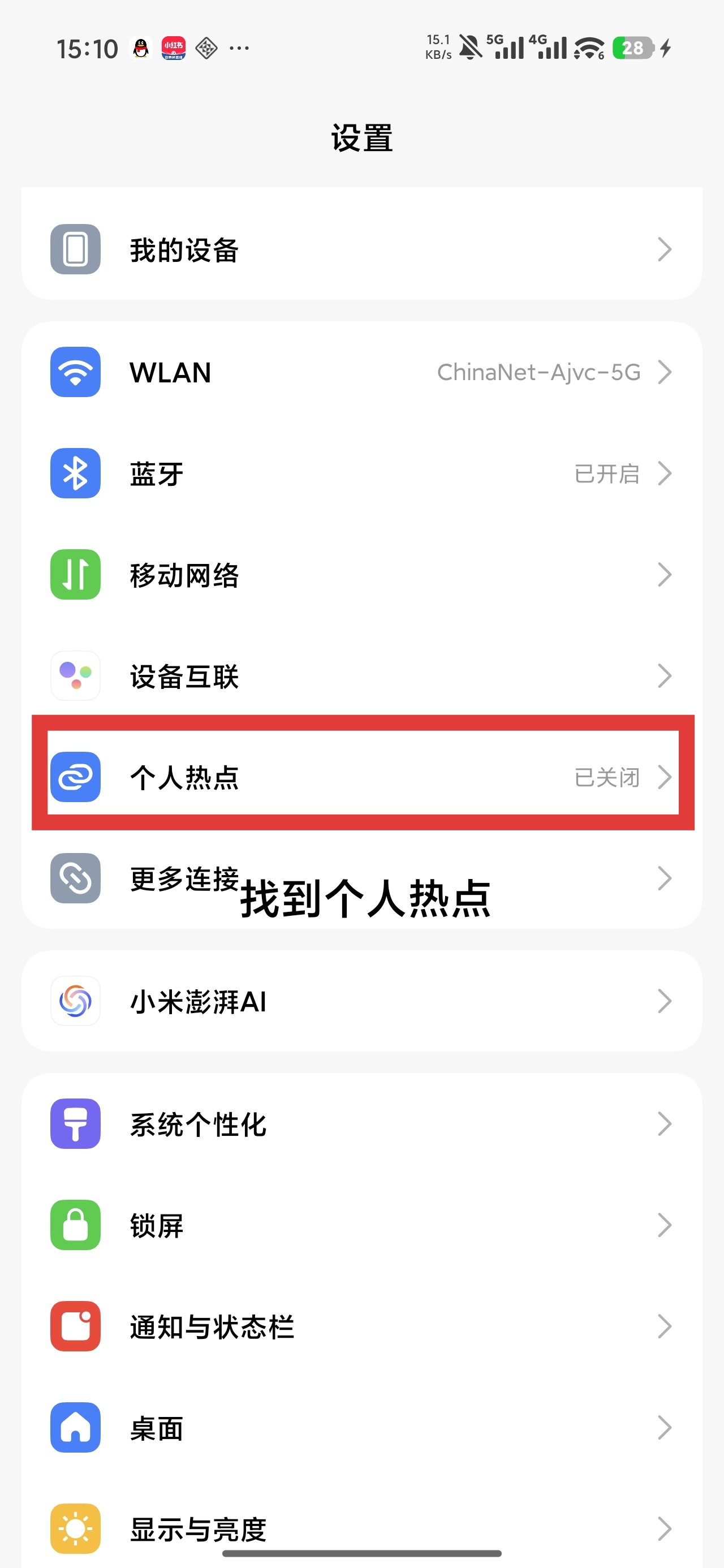Open 个人热点 settings

click(x=361, y=777)
